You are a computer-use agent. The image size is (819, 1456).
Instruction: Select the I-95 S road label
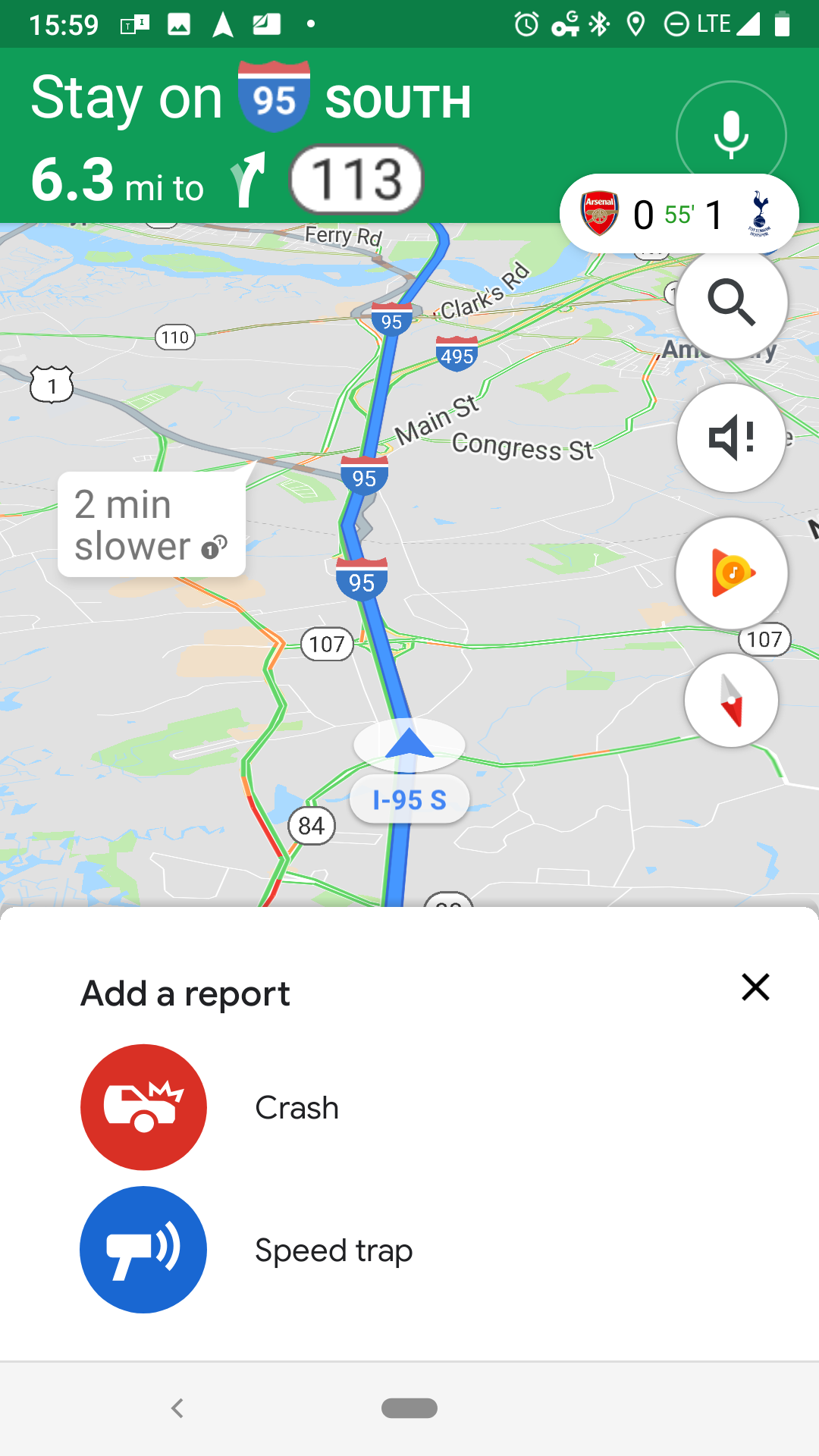(x=408, y=799)
